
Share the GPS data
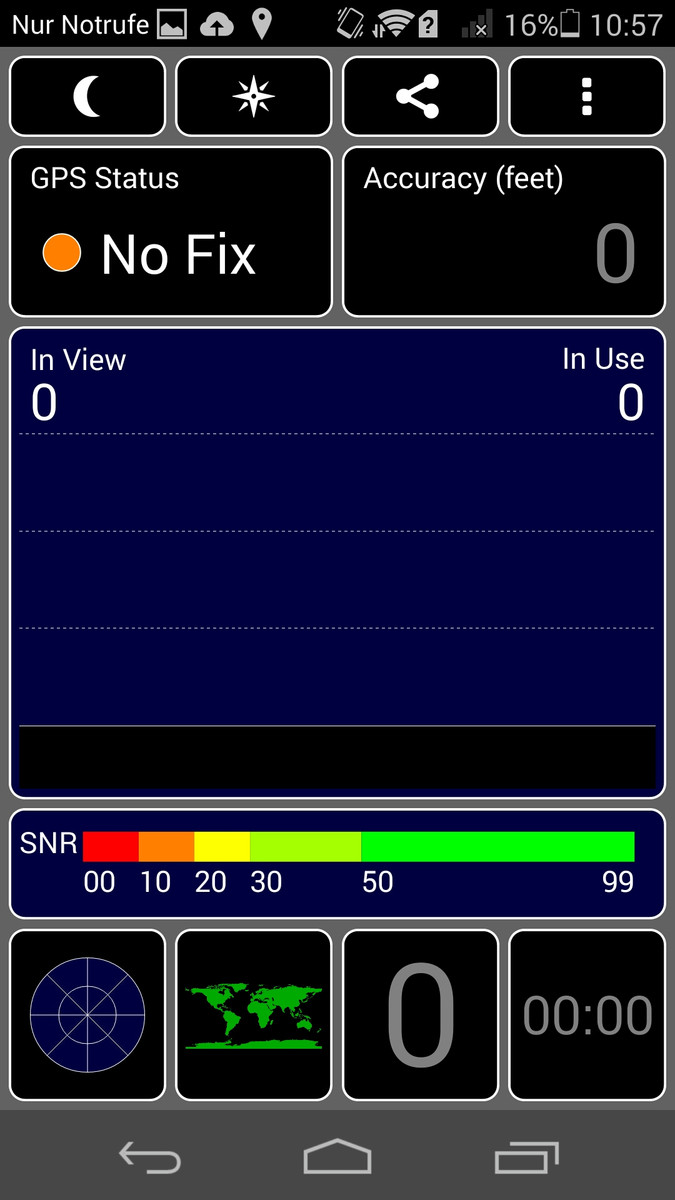click(x=420, y=96)
